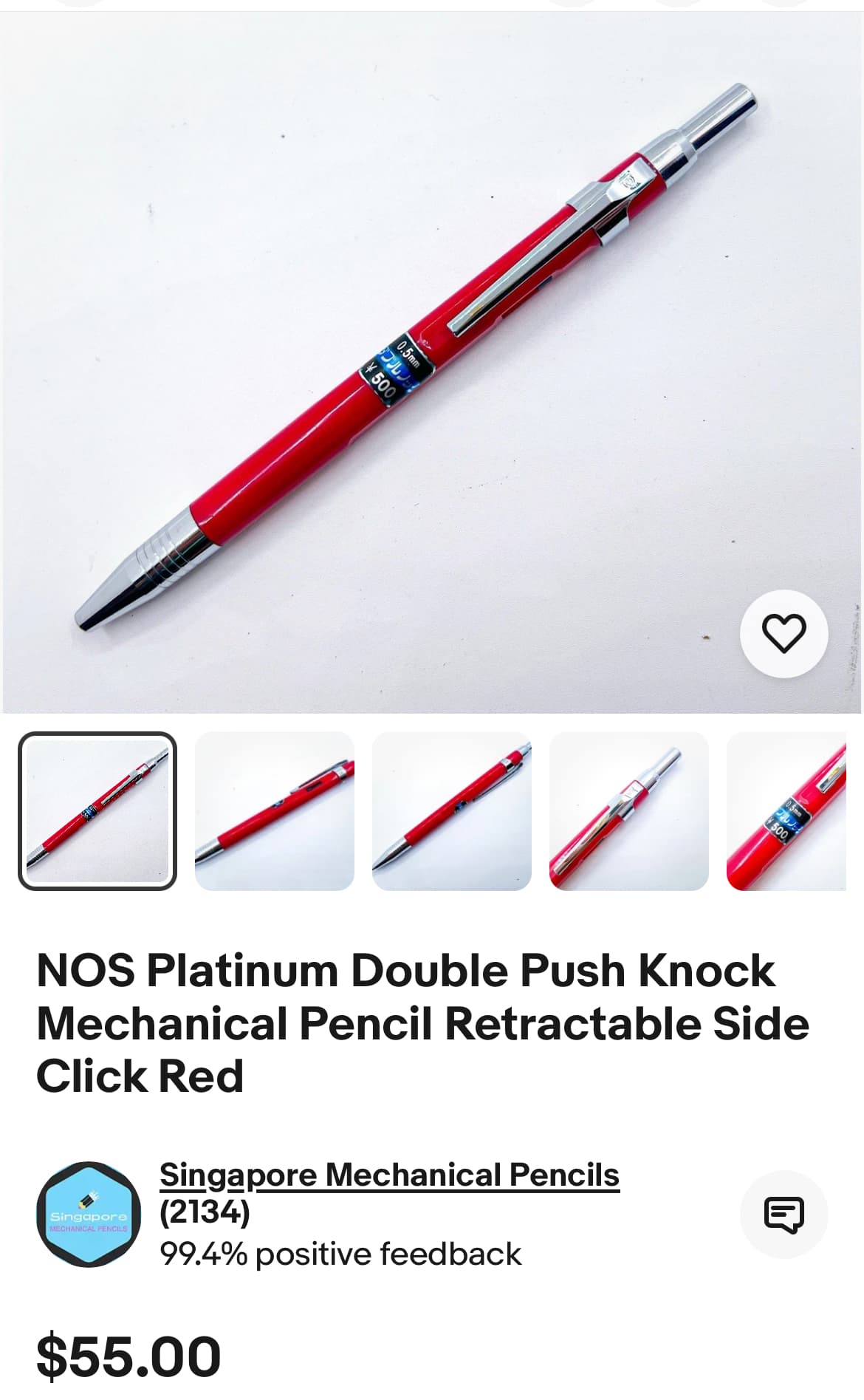This screenshot has height=1400, width=864.
Task: Message the seller via chat icon
Action: point(784,1214)
